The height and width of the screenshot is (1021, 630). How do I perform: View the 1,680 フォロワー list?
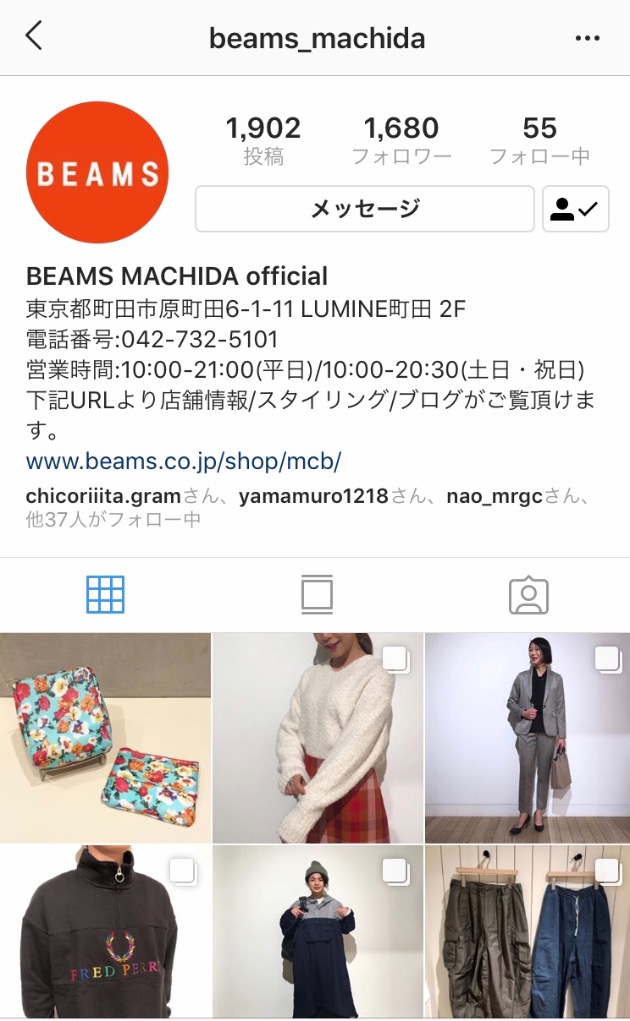coord(401,140)
